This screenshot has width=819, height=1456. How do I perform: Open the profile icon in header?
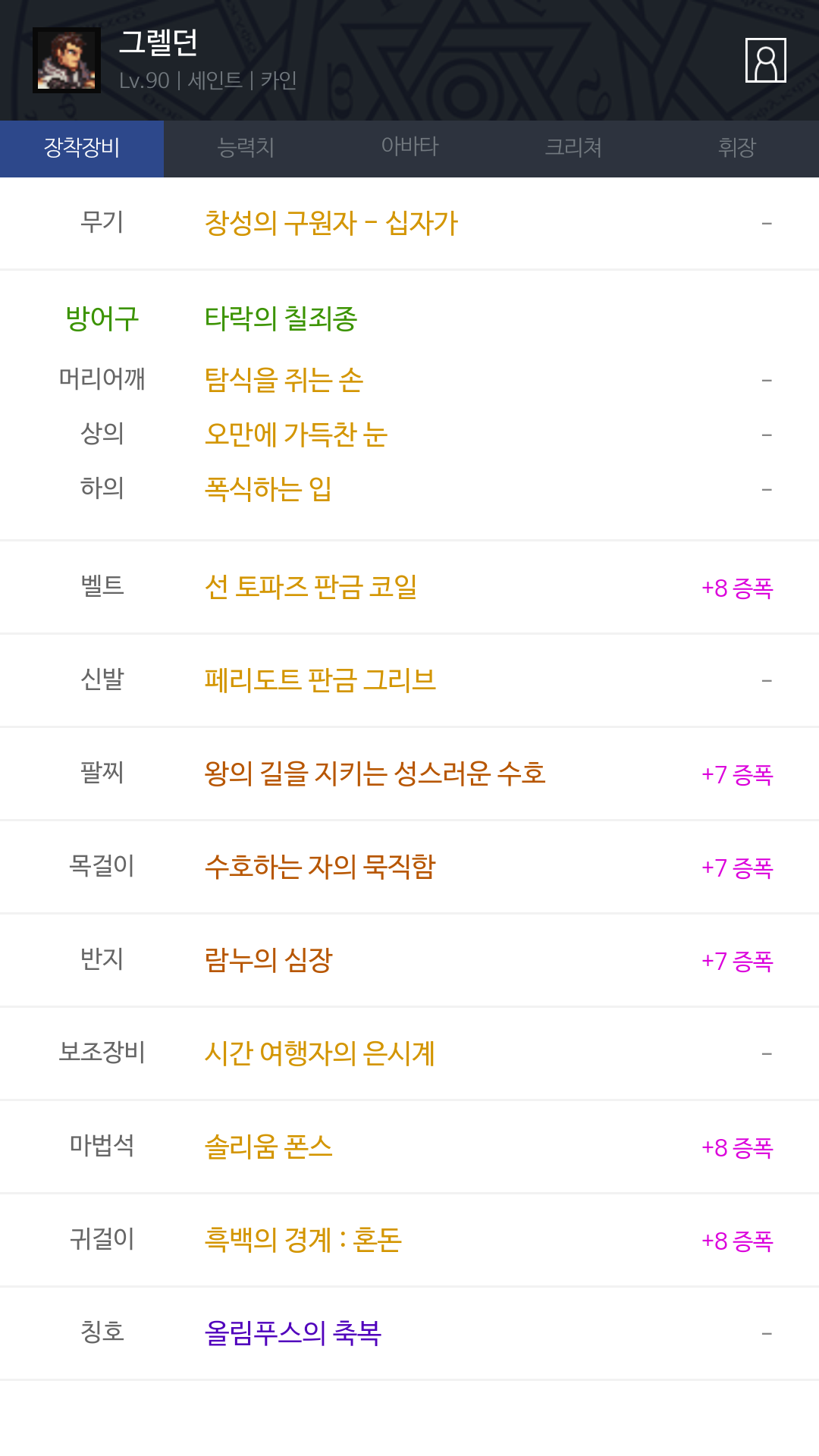[x=766, y=60]
